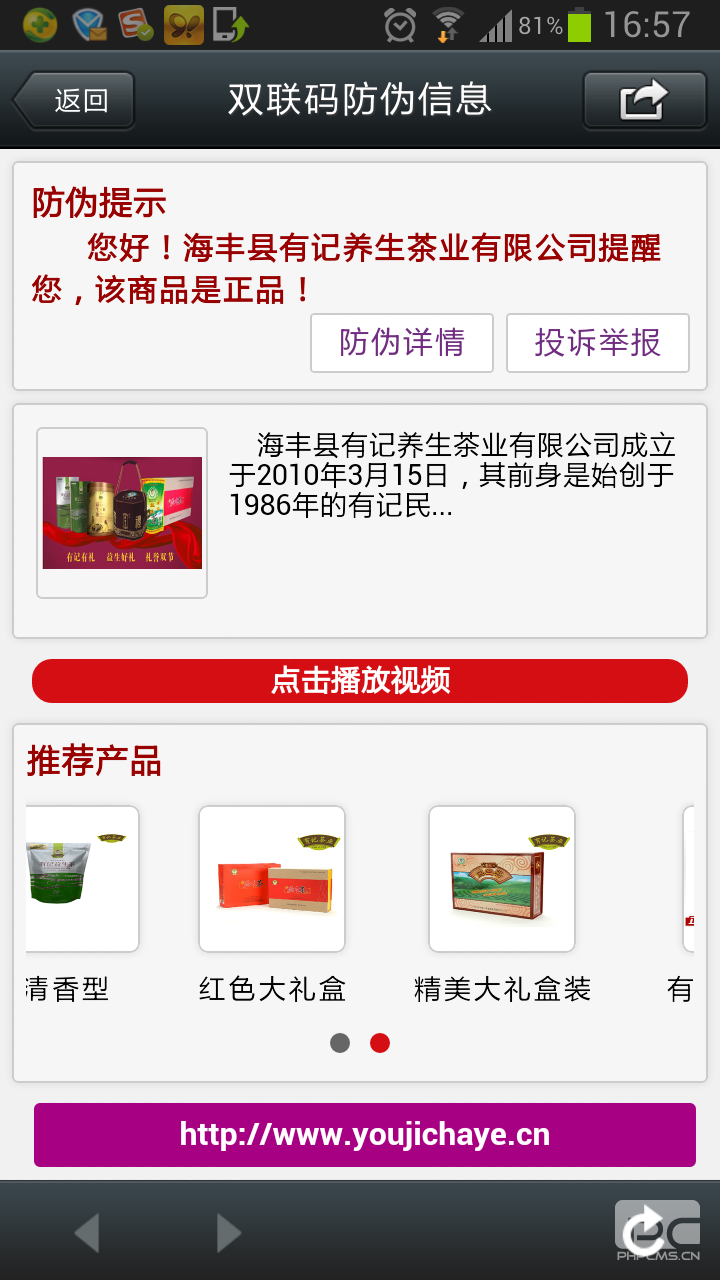Go forward with the bottom right arrow
Screen dimensions: 720x1280
[x=229, y=1233]
